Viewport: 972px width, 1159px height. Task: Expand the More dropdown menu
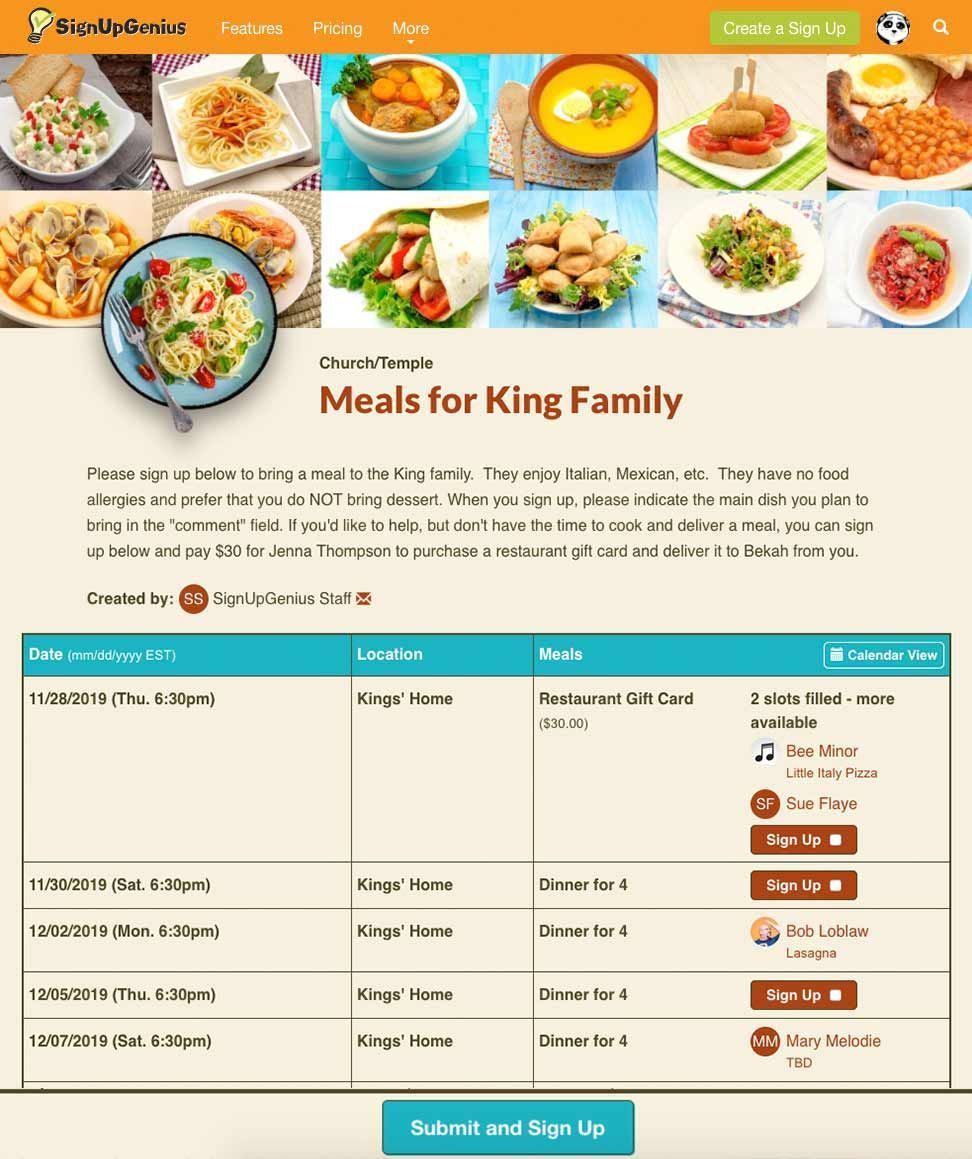410,29
